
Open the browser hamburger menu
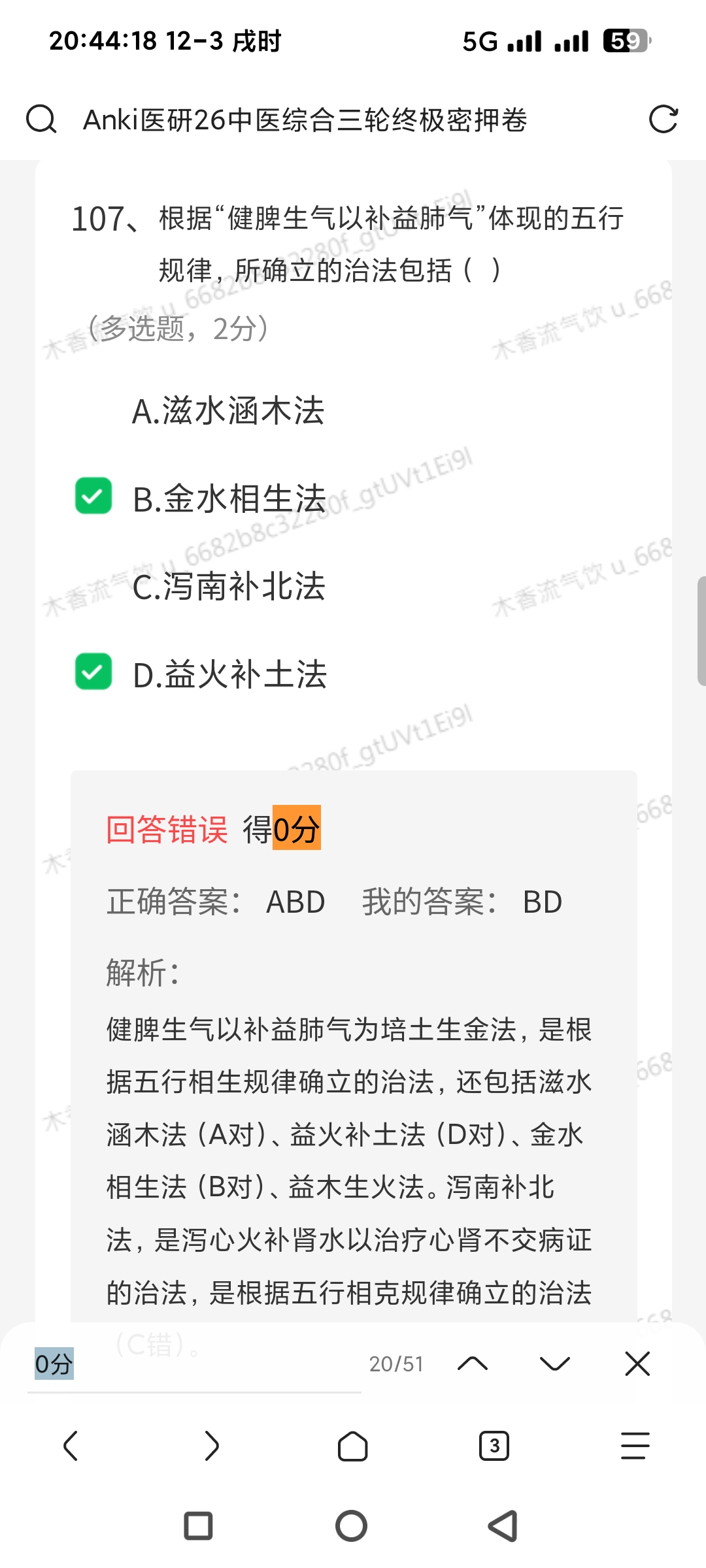pyautogui.click(x=635, y=1445)
